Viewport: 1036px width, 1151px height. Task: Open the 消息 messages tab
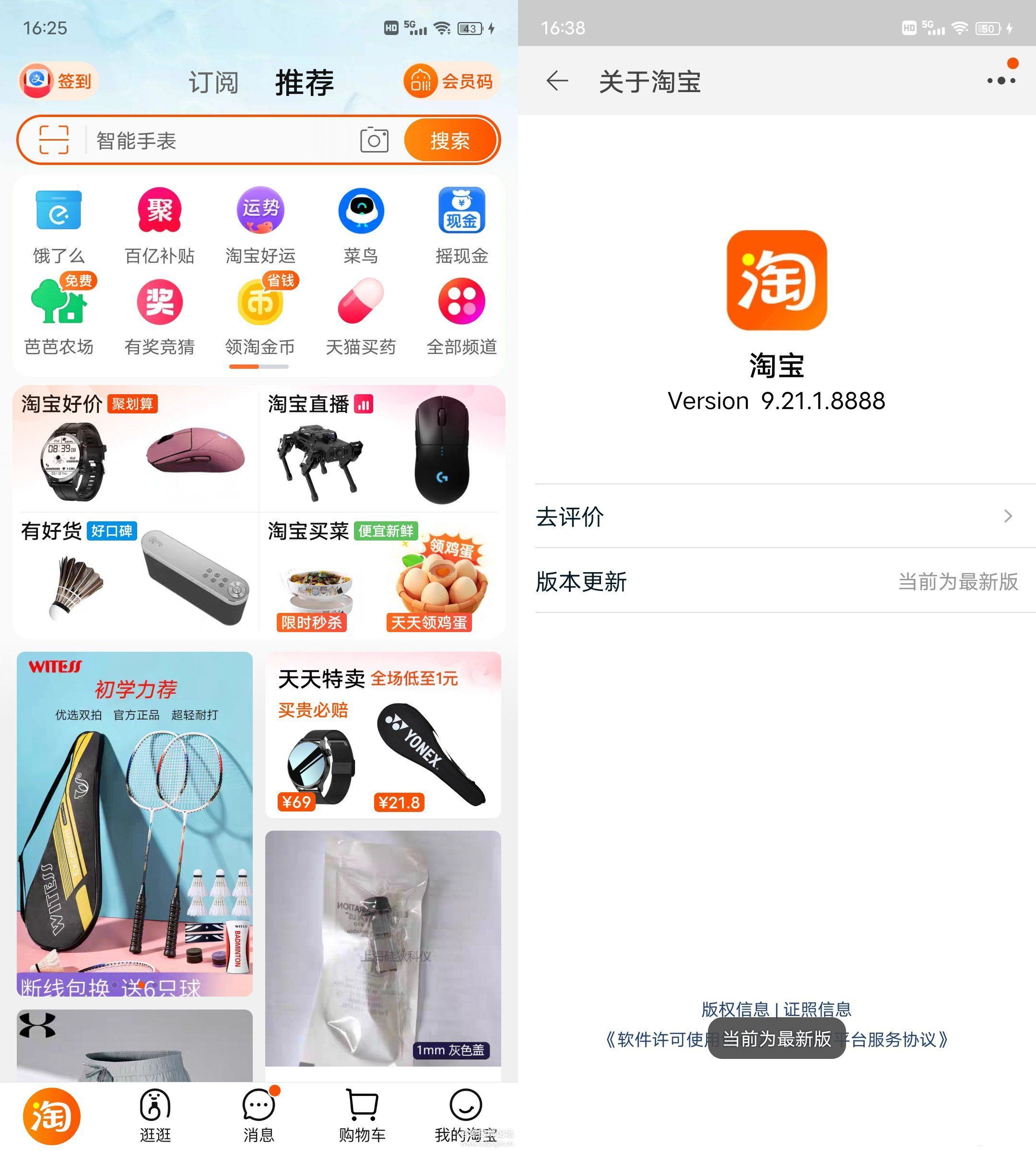pos(259,1116)
